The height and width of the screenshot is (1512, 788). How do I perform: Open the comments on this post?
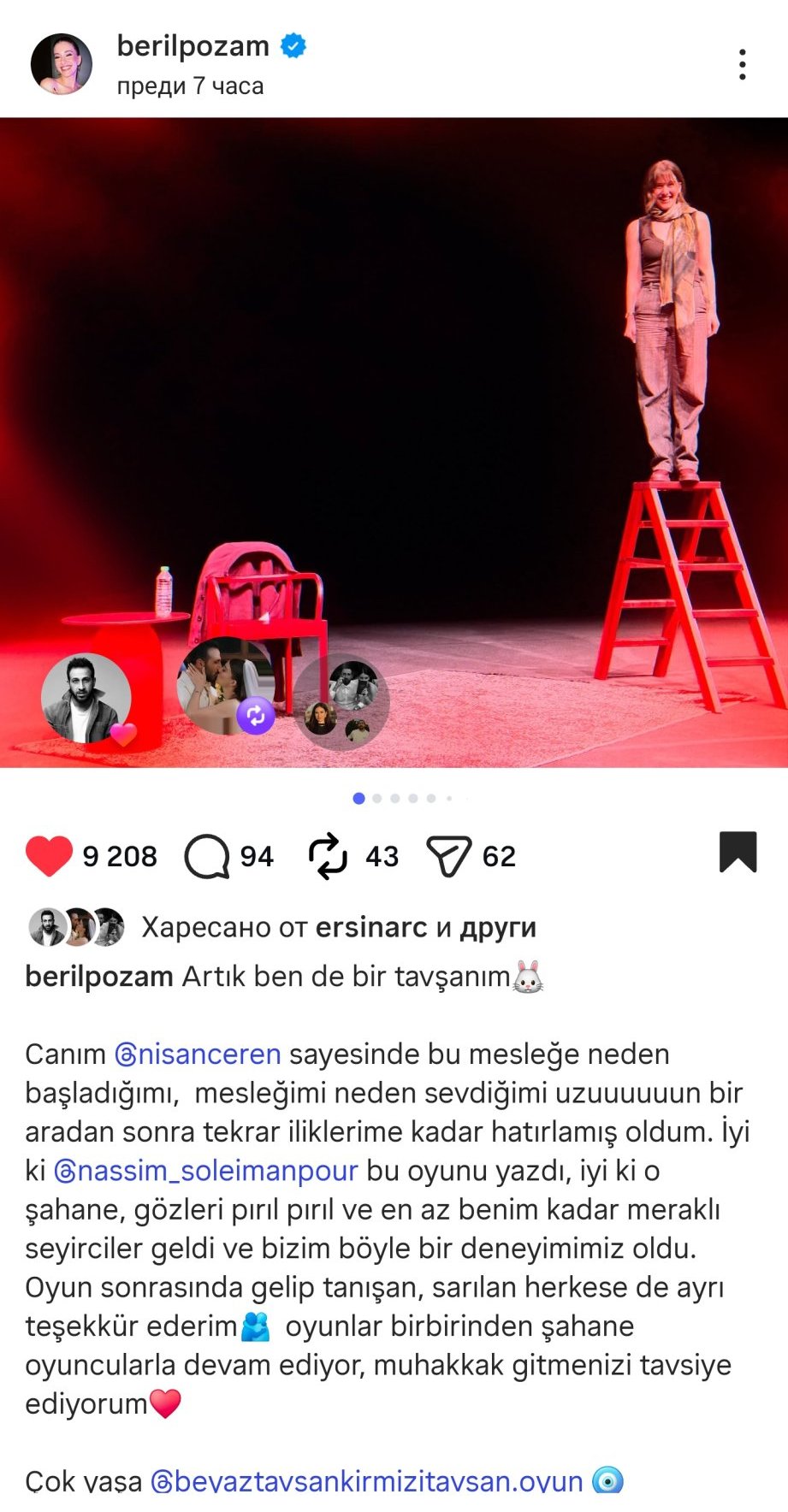207,856
